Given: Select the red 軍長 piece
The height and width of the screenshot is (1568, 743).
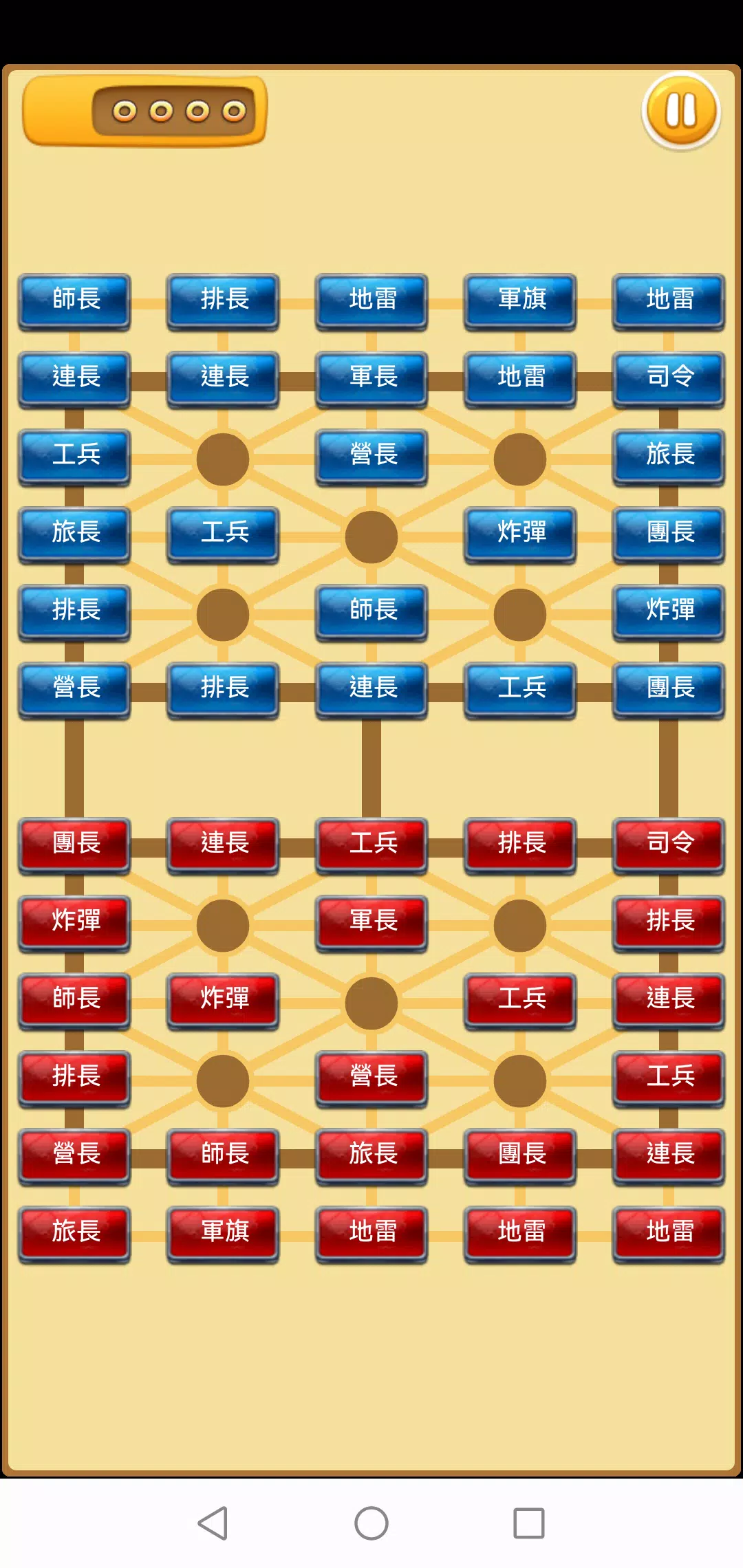Looking at the screenshot, I should click(371, 921).
